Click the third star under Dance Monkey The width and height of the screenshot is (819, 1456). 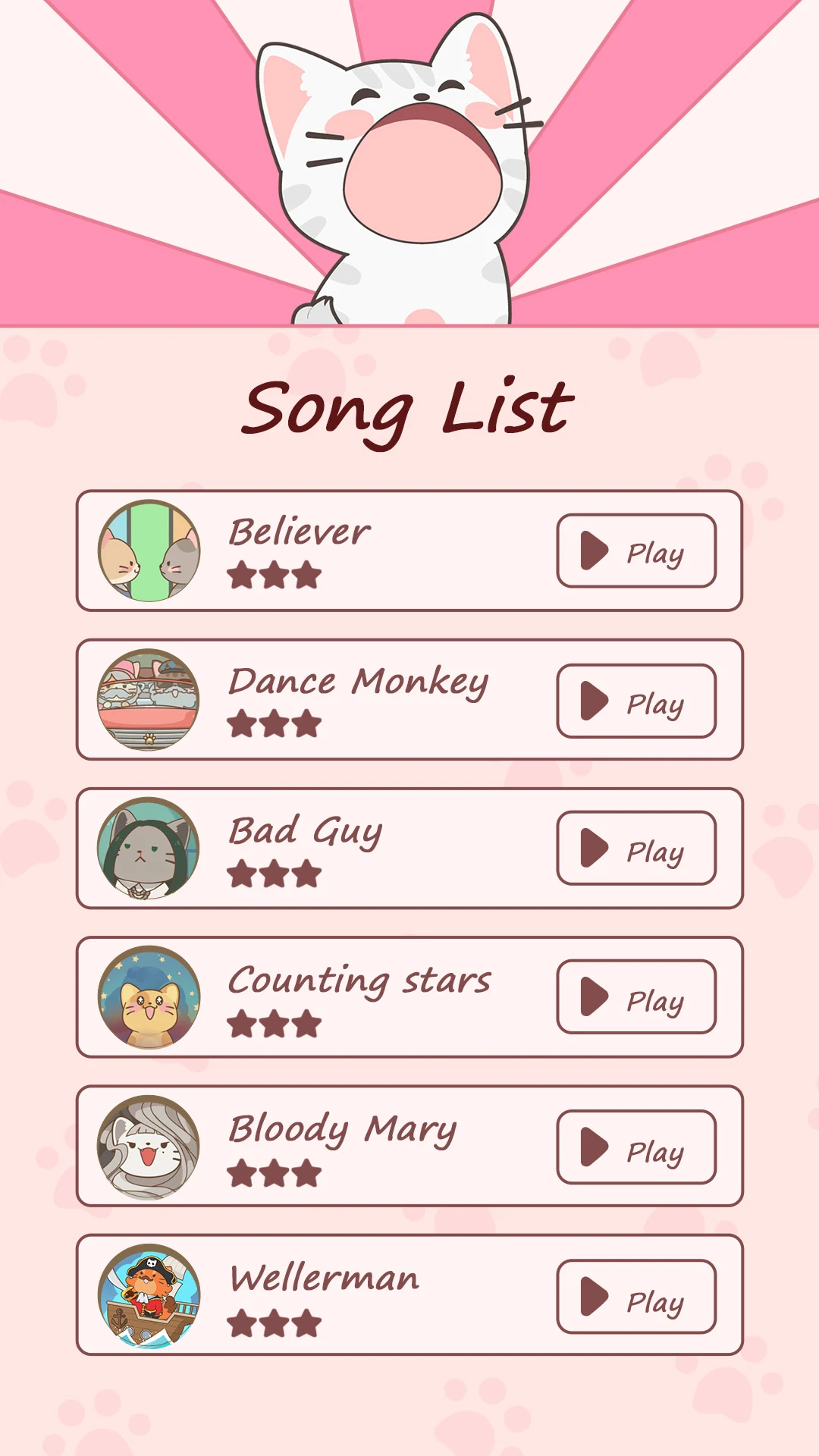(306, 723)
